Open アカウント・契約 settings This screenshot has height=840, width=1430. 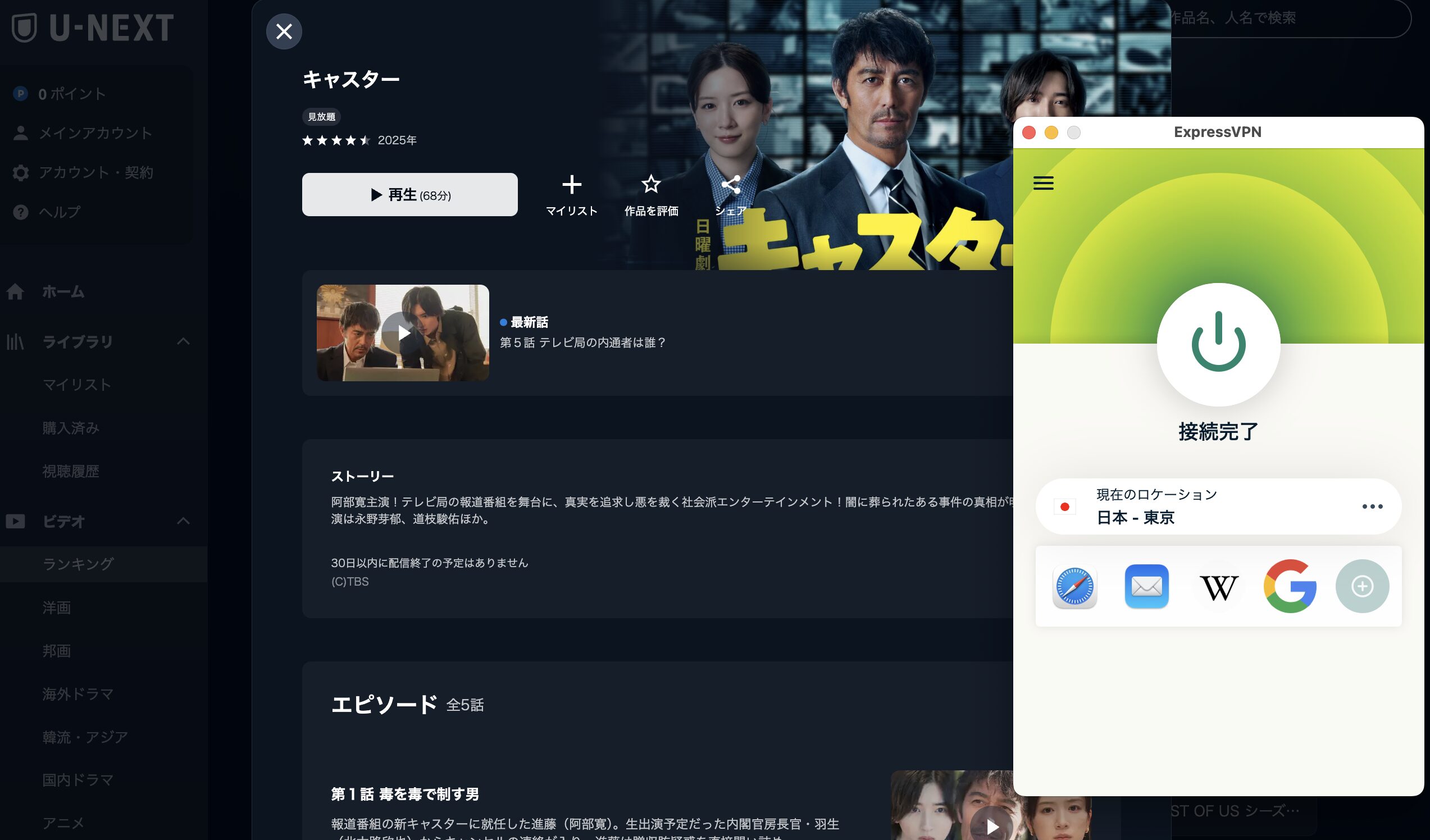(x=96, y=172)
